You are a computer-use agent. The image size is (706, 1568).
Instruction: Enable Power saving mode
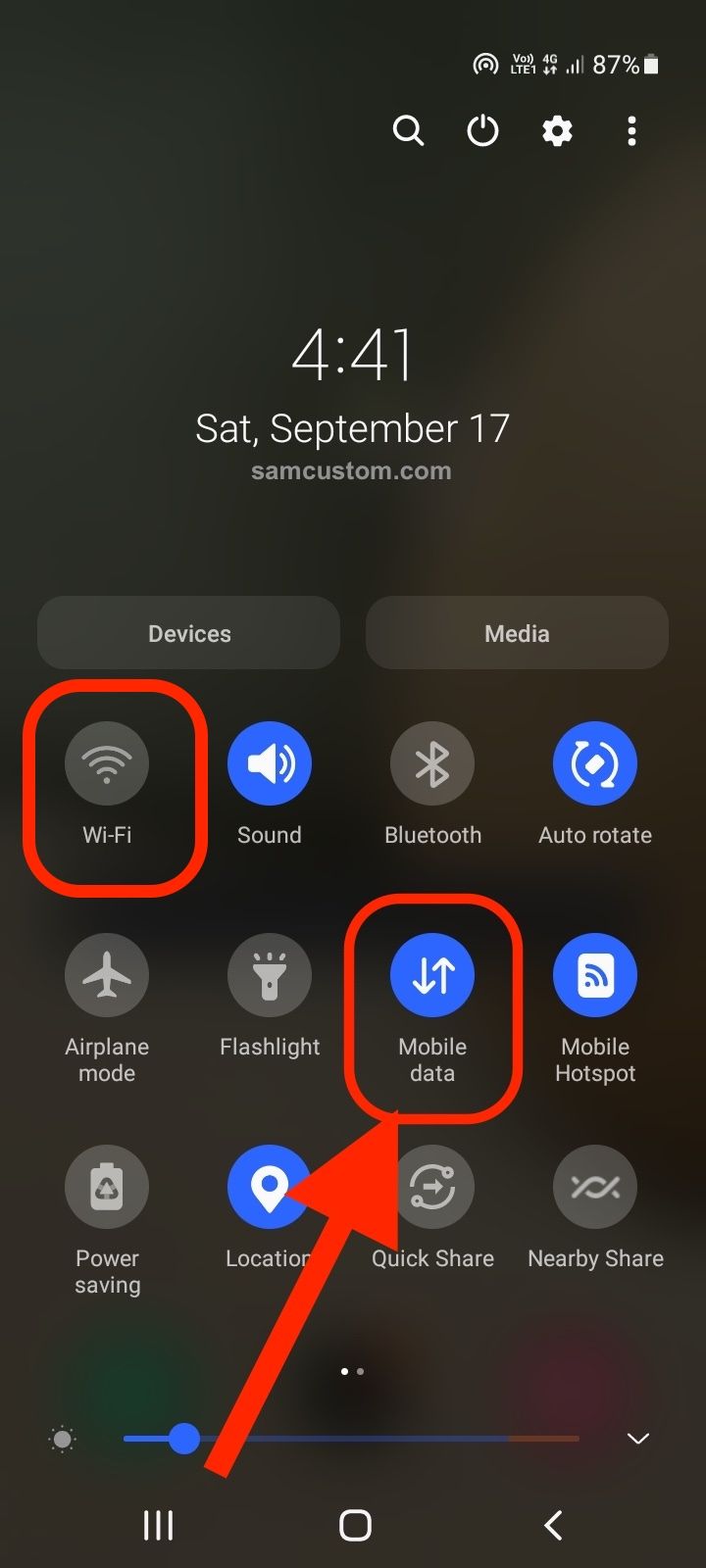[x=107, y=1187]
